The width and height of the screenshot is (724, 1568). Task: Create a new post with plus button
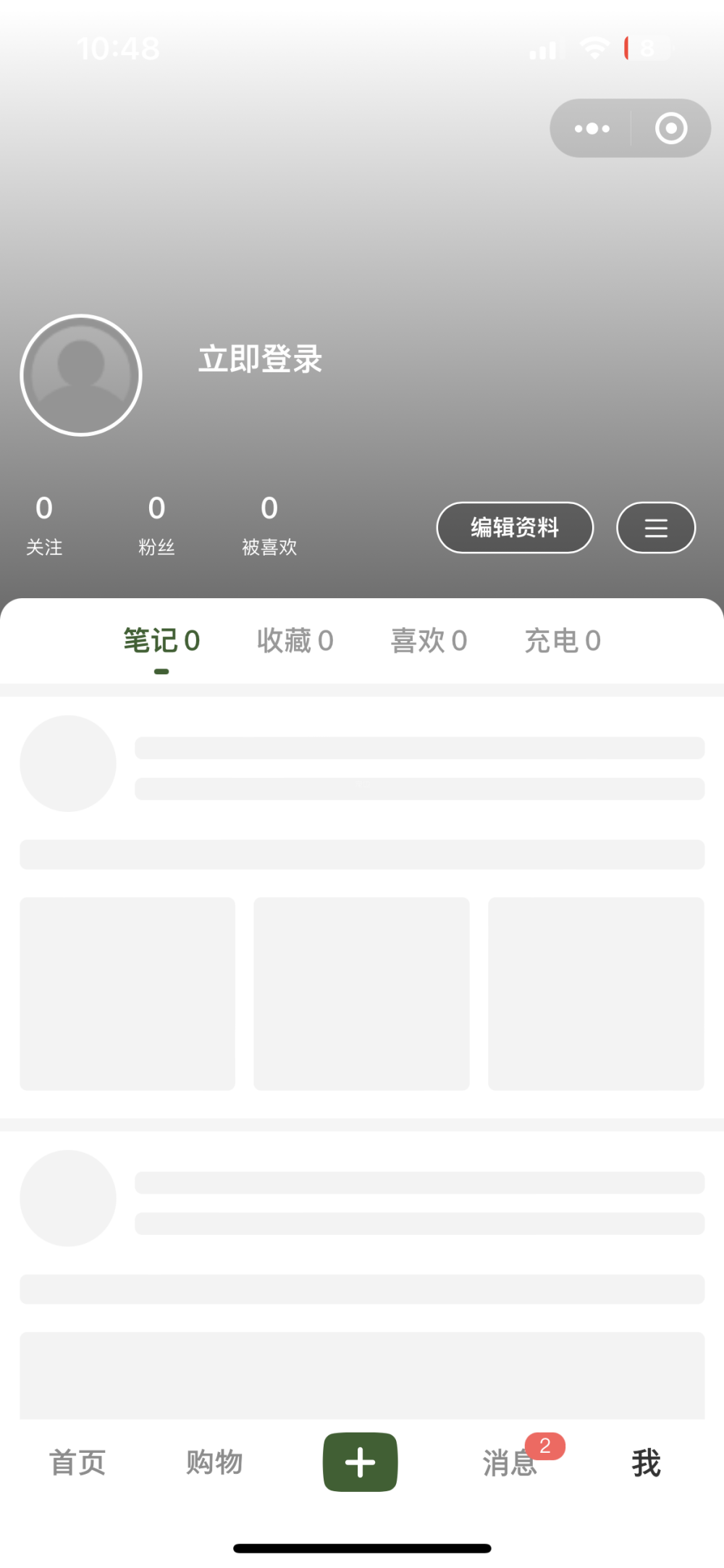click(x=360, y=1462)
